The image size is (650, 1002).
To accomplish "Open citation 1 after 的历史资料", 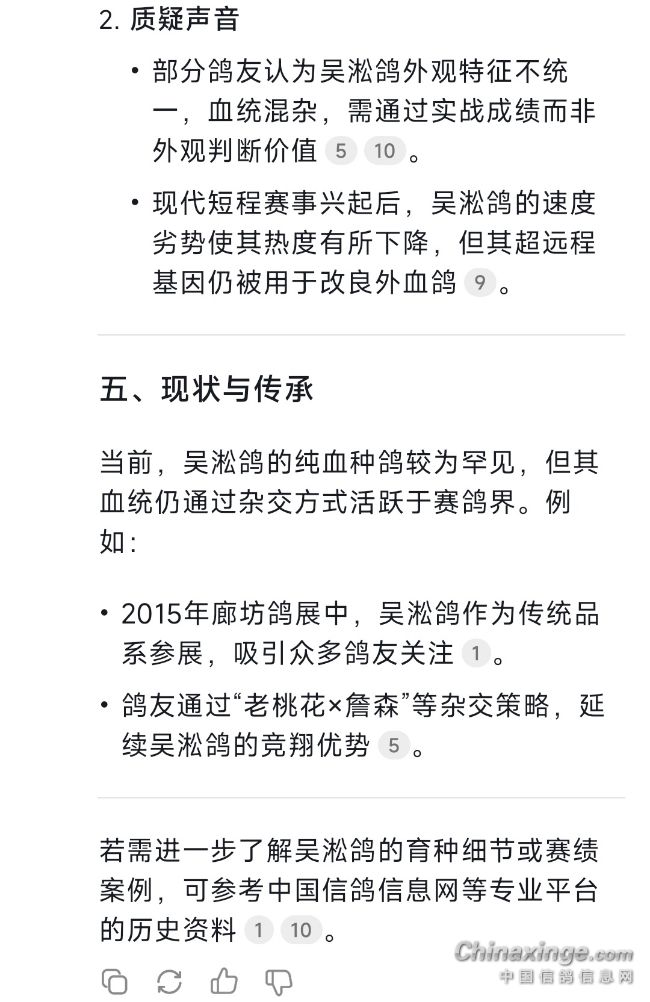I will pos(258,931).
